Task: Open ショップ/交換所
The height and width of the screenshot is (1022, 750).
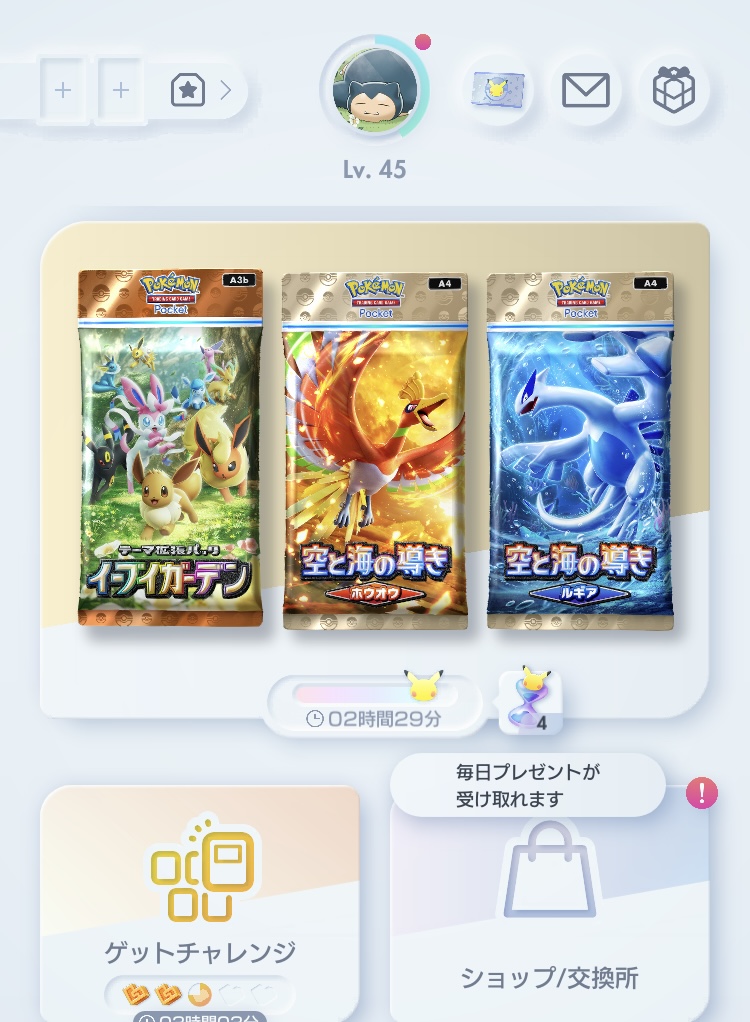Action: click(548, 910)
